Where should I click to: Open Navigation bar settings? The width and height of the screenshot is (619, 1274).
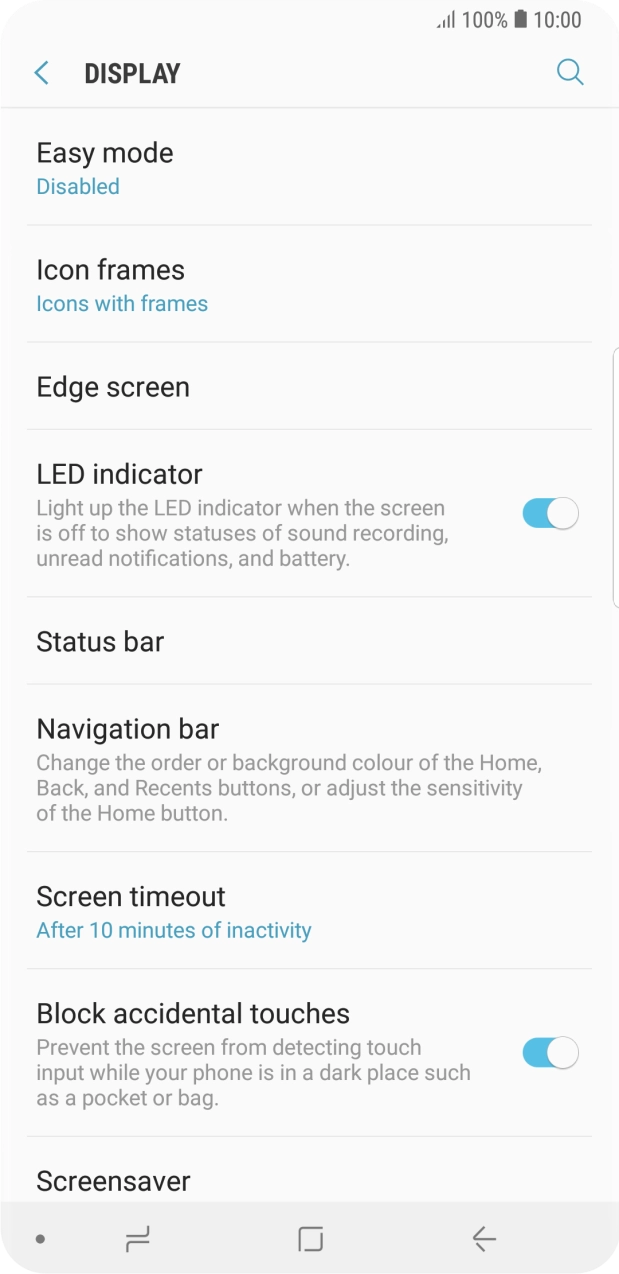click(280, 768)
